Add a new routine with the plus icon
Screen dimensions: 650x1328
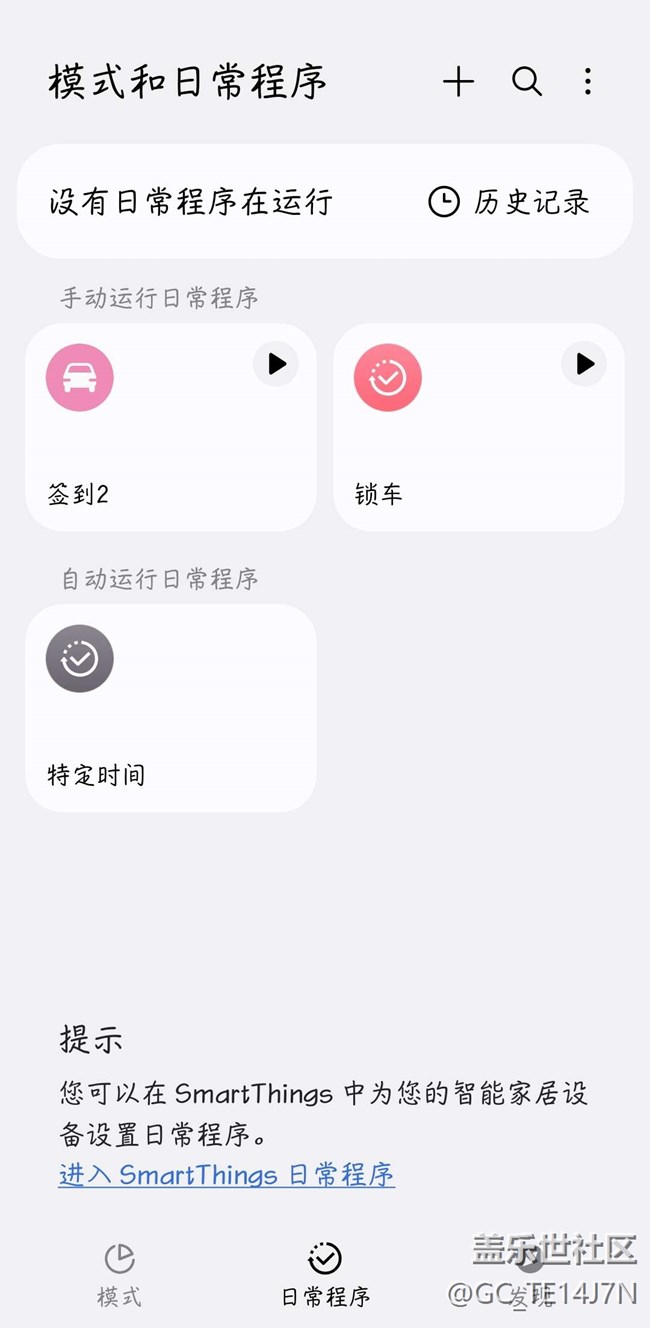[x=458, y=82]
